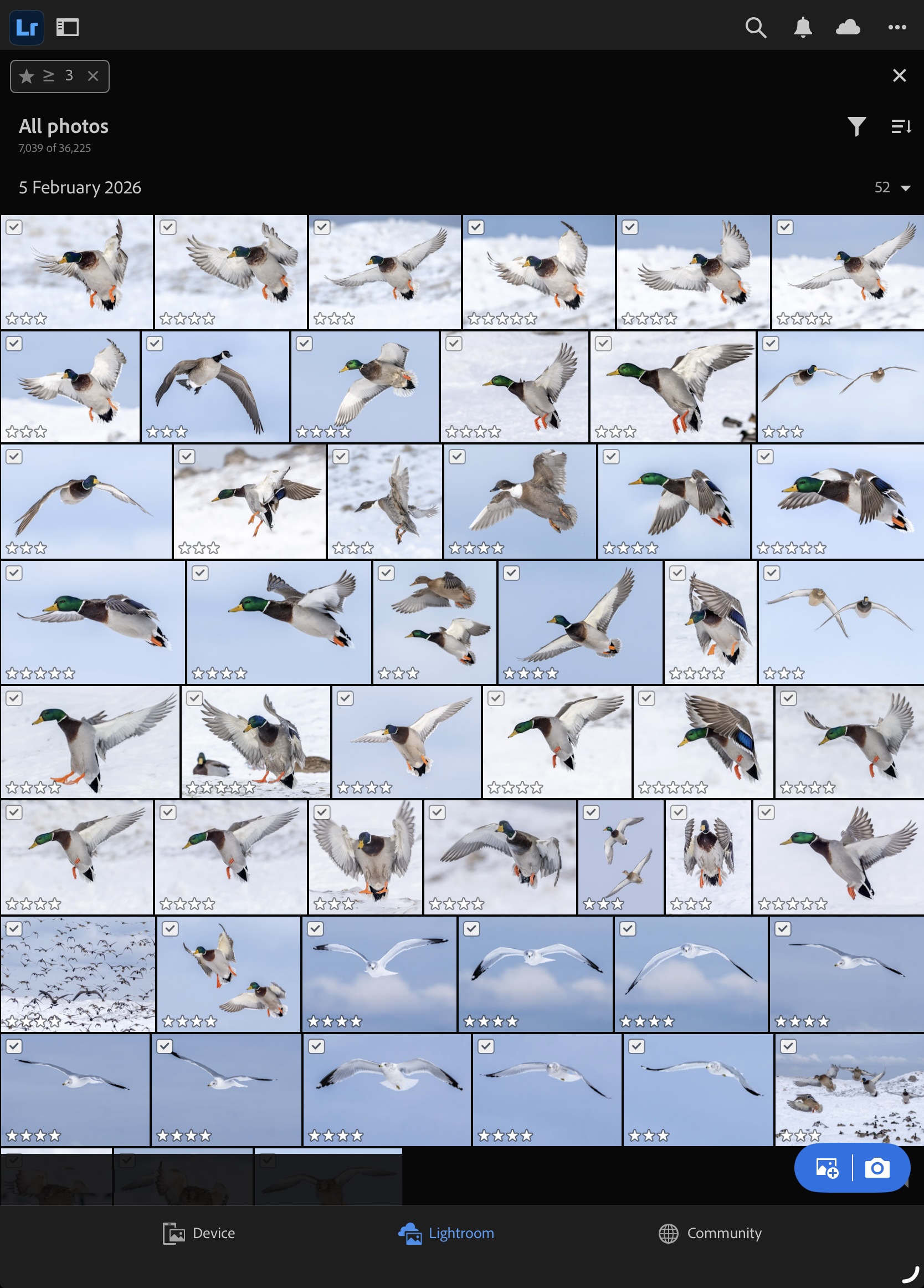Screen dimensions: 924x1288
Task: Launch the camera from the blue button
Action: pos(877,1168)
